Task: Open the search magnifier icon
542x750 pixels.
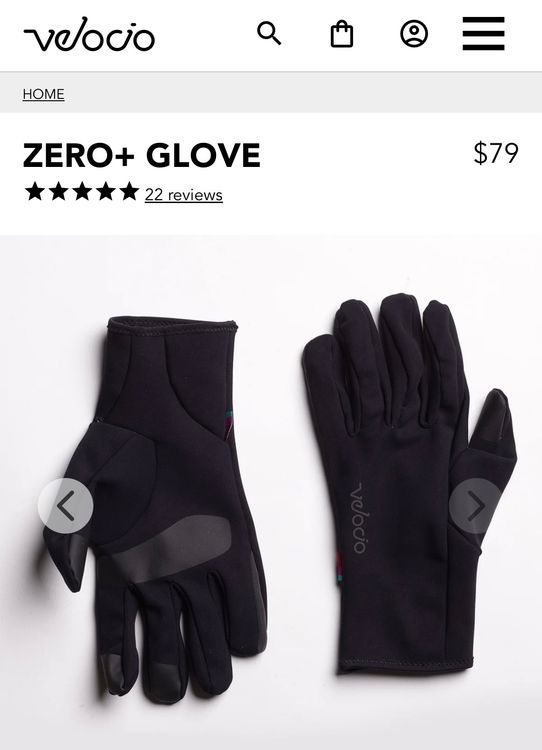Action: [269, 33]
